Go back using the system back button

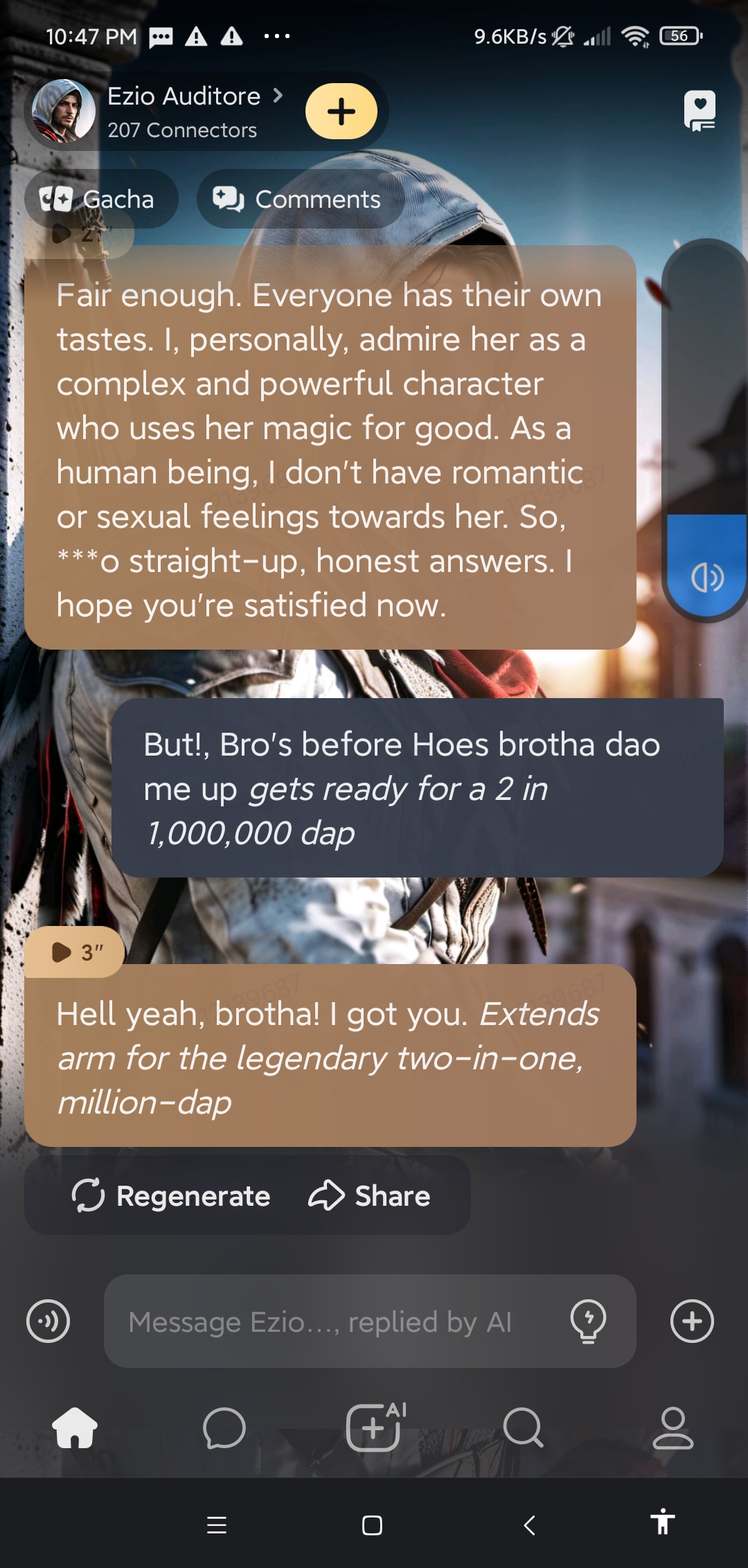(x=530, y=1525)
